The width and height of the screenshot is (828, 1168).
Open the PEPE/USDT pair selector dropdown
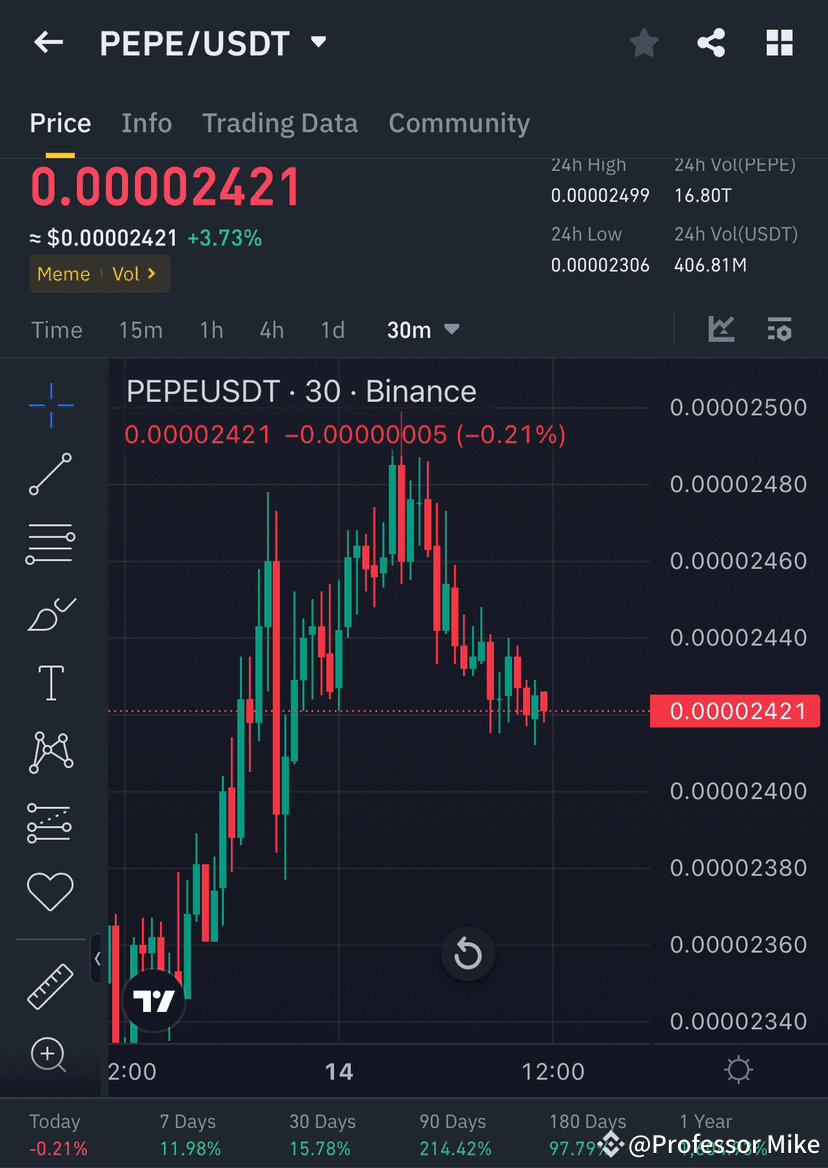(x=317, y=42)
